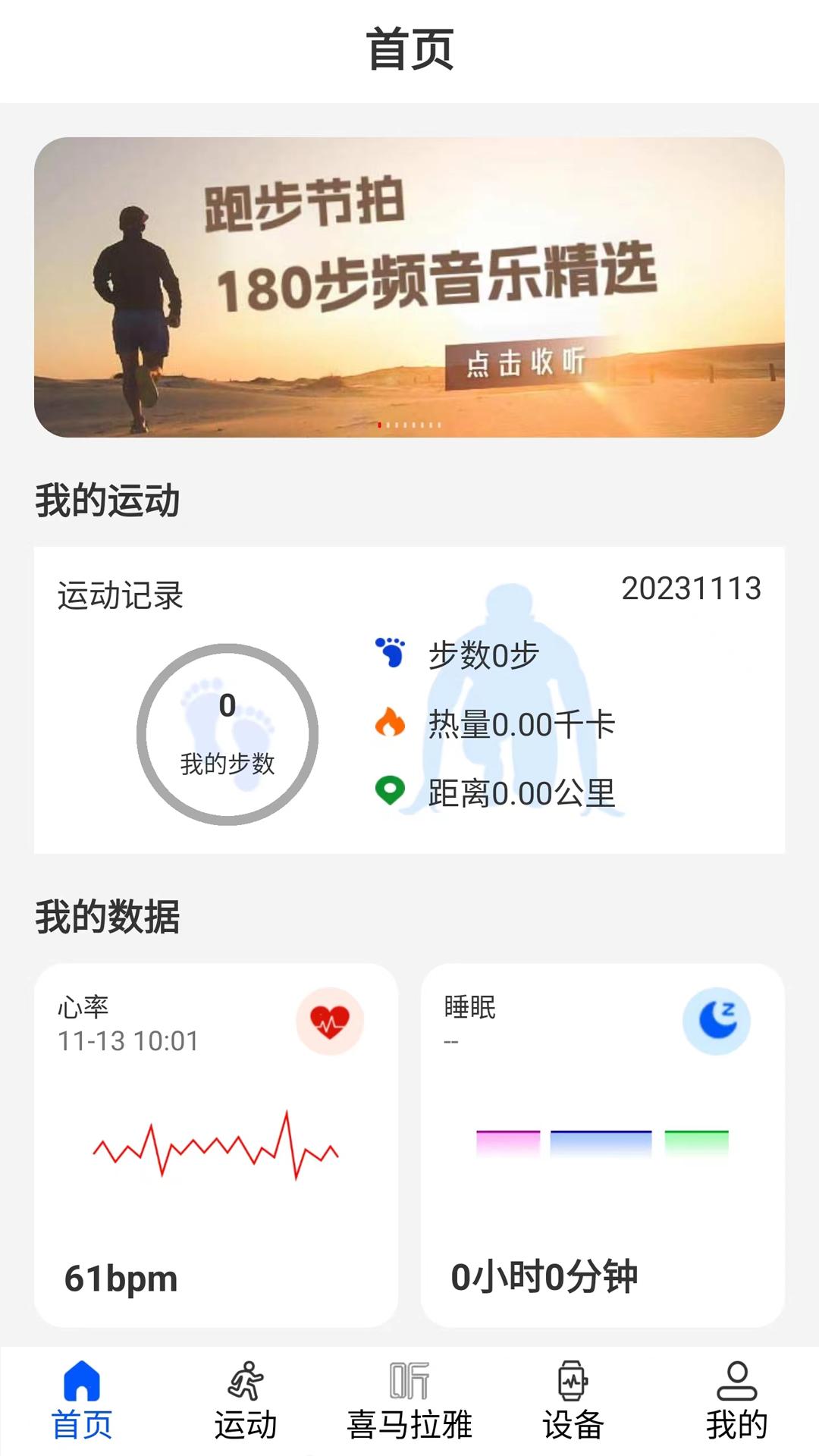Tap the red heart rate icon
The image size is (819, 1456).
[x=329, y=1020]
